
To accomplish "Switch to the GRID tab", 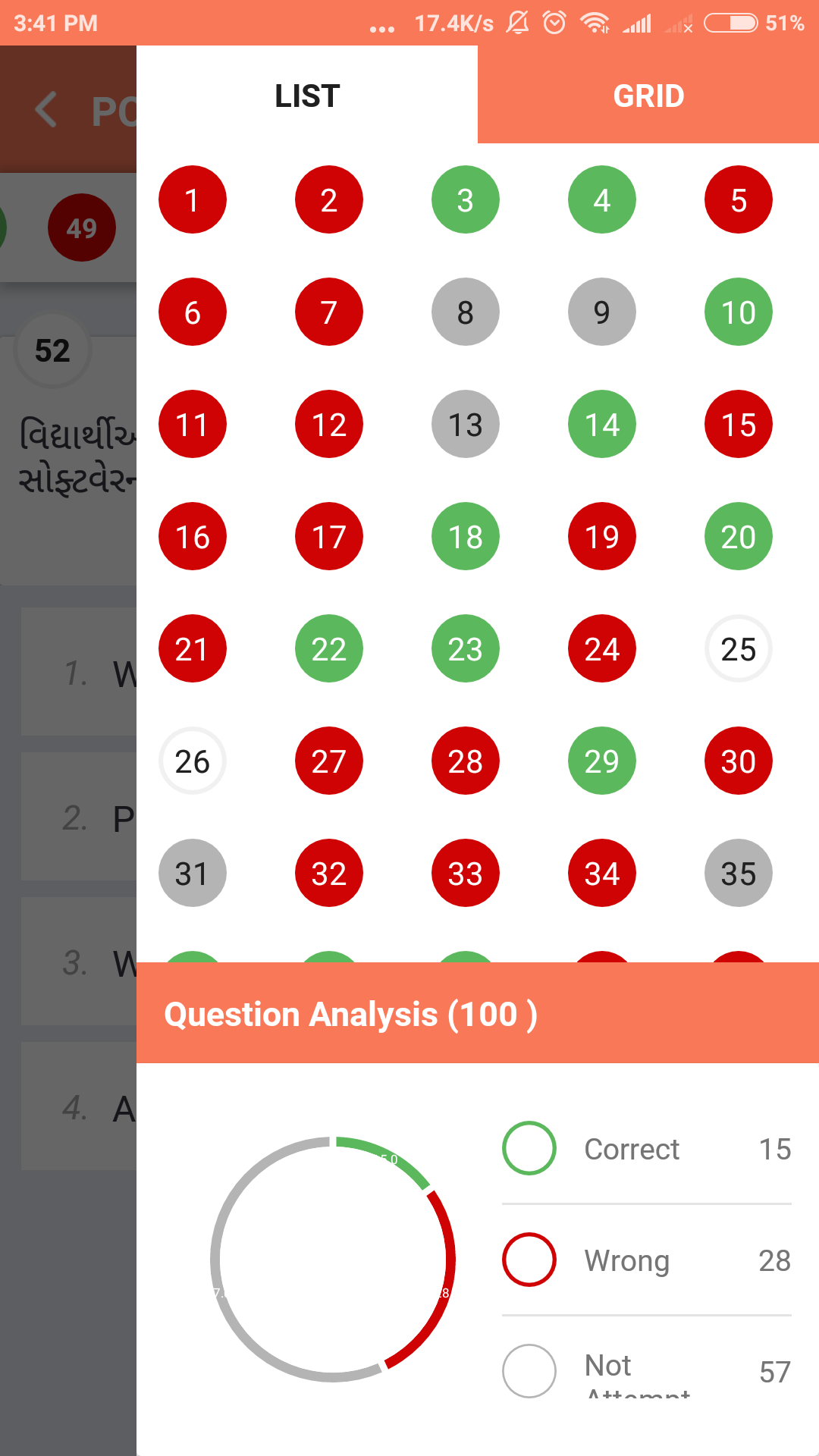I will point(648,96).
